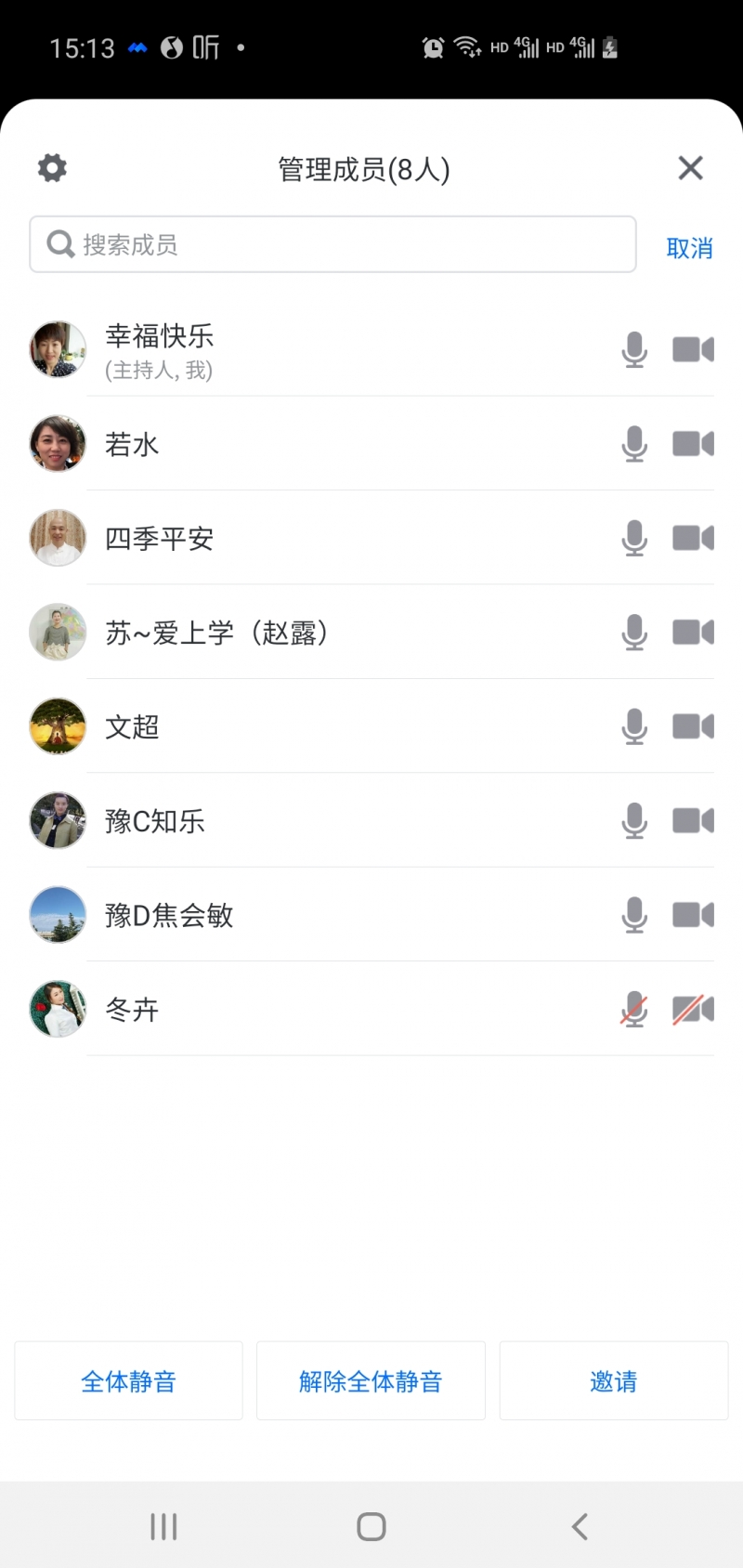Open the member management settings gear
The height and width of the screenshot is (1568, 743).
click(x=52, y=168)
